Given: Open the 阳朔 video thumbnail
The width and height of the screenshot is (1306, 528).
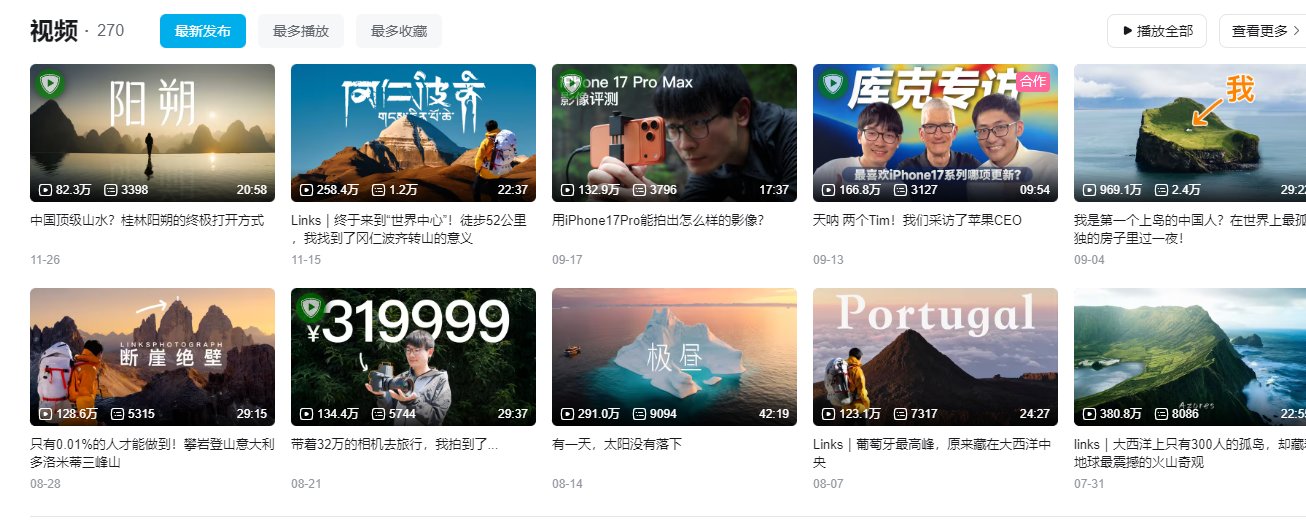Looking at the screenshot, I should tap(152, 133).
